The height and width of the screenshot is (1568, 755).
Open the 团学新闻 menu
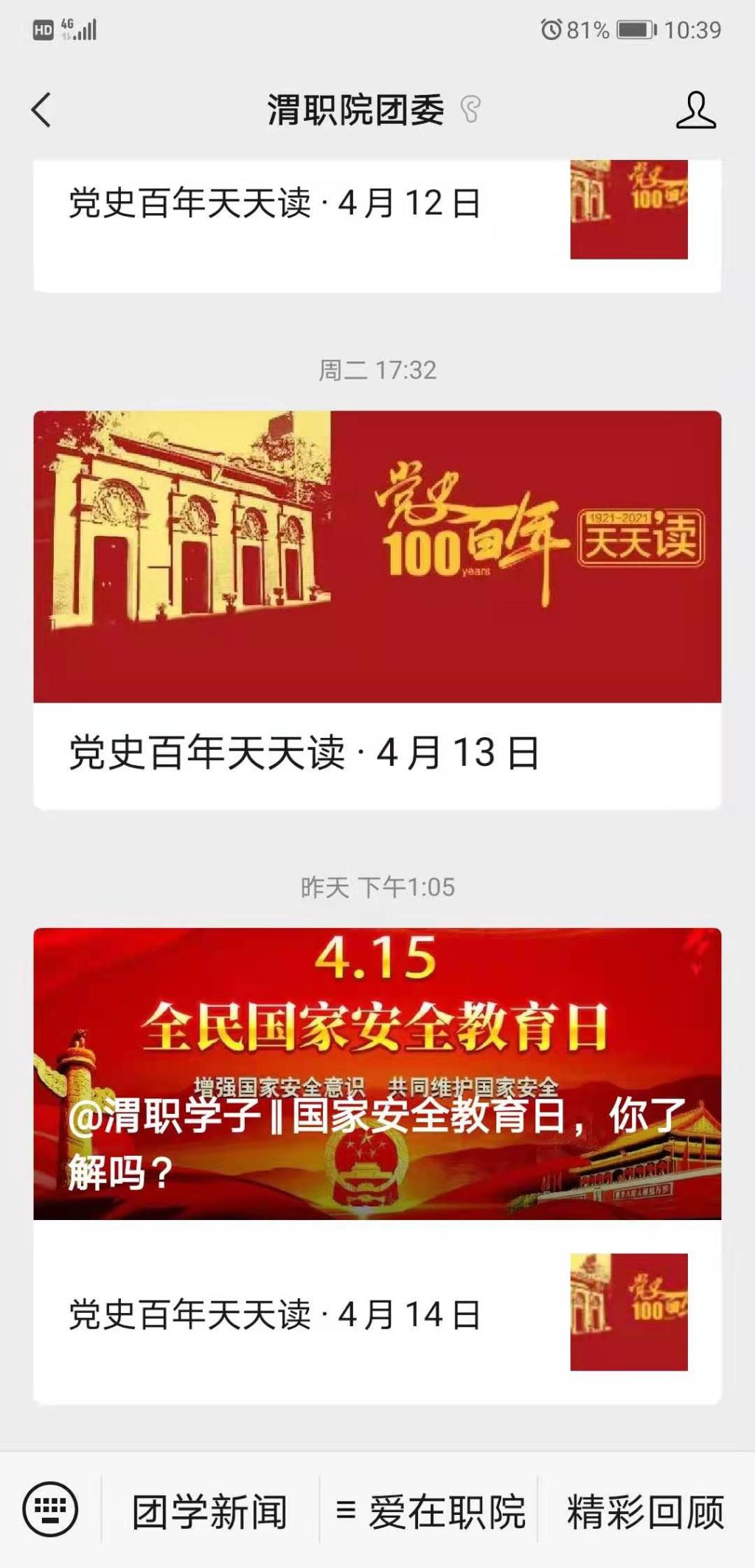coord(209,1512)
